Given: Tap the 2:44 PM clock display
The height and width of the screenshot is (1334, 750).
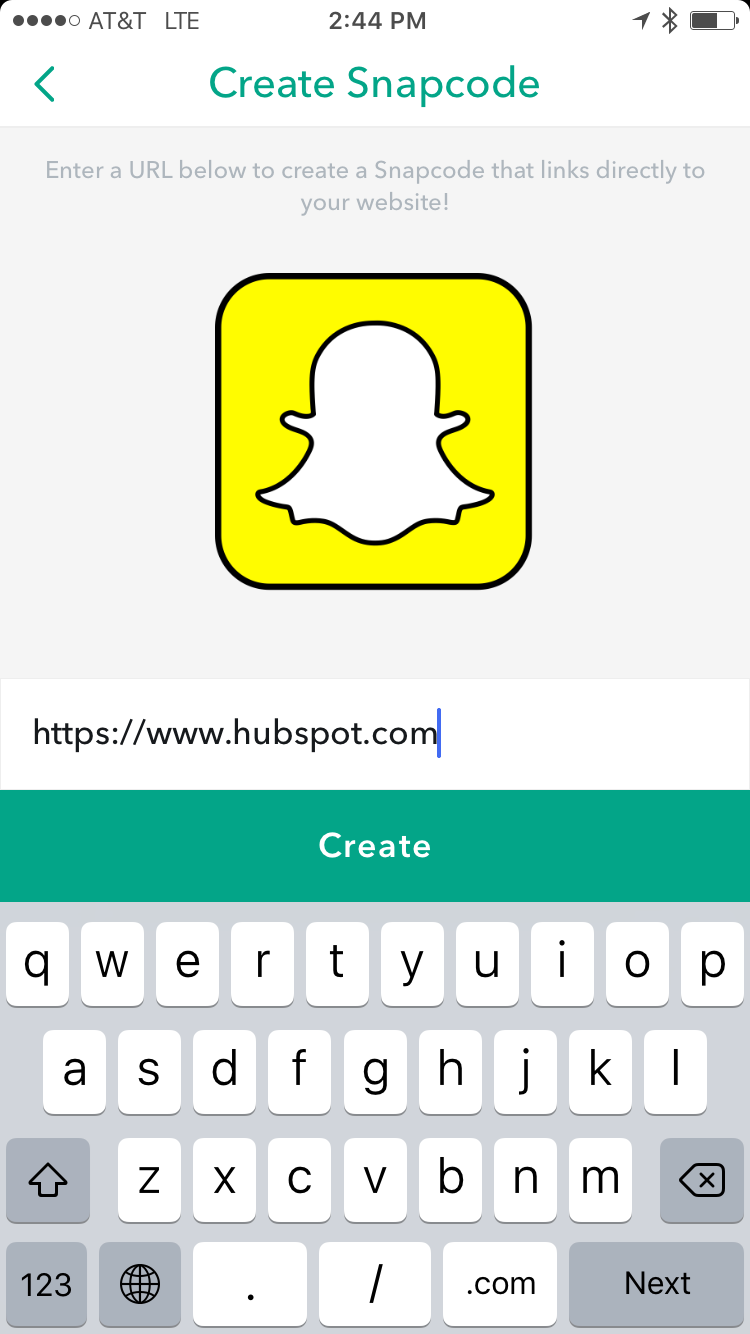Looking at the screenshot, I should point(377,18).
